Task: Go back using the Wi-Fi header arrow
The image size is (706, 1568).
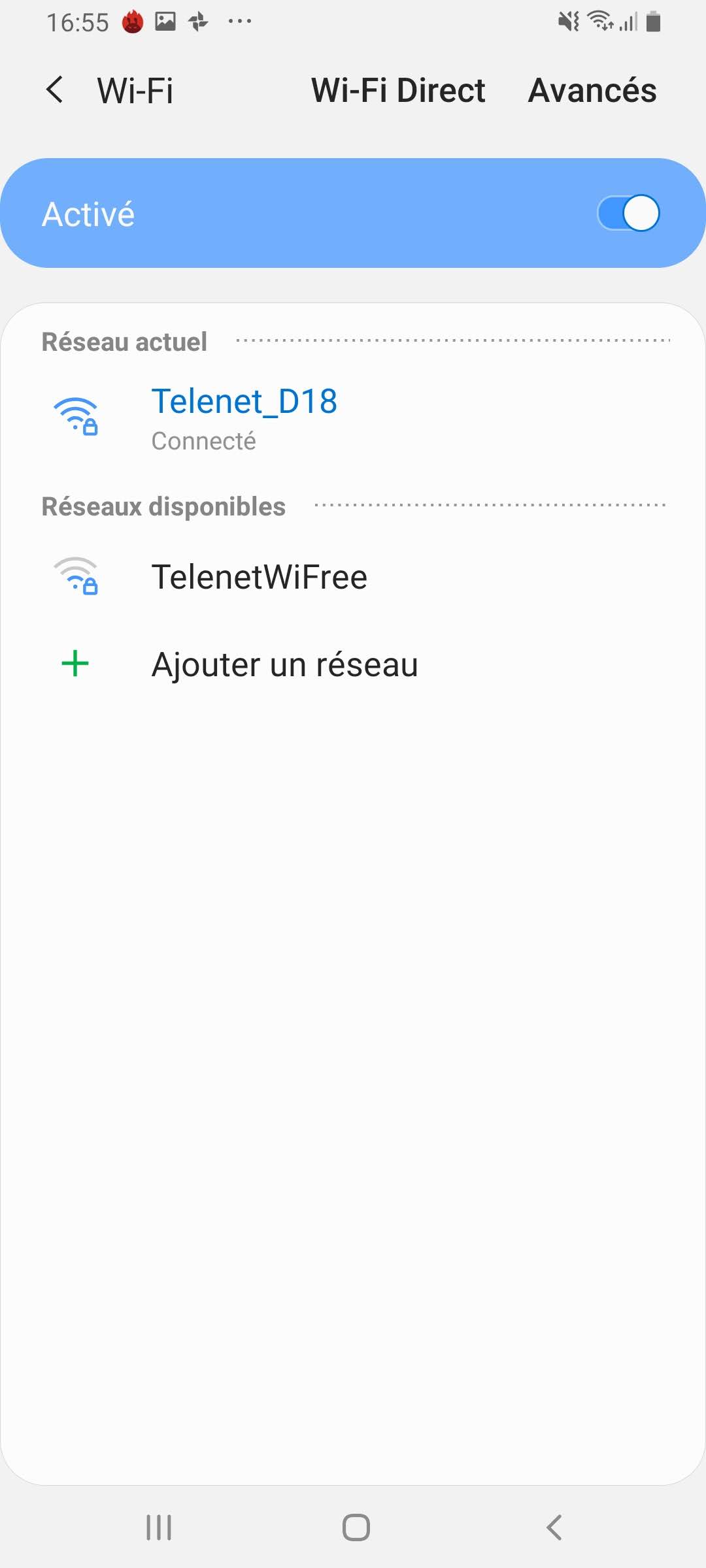Action: click(x=55, y=90)
